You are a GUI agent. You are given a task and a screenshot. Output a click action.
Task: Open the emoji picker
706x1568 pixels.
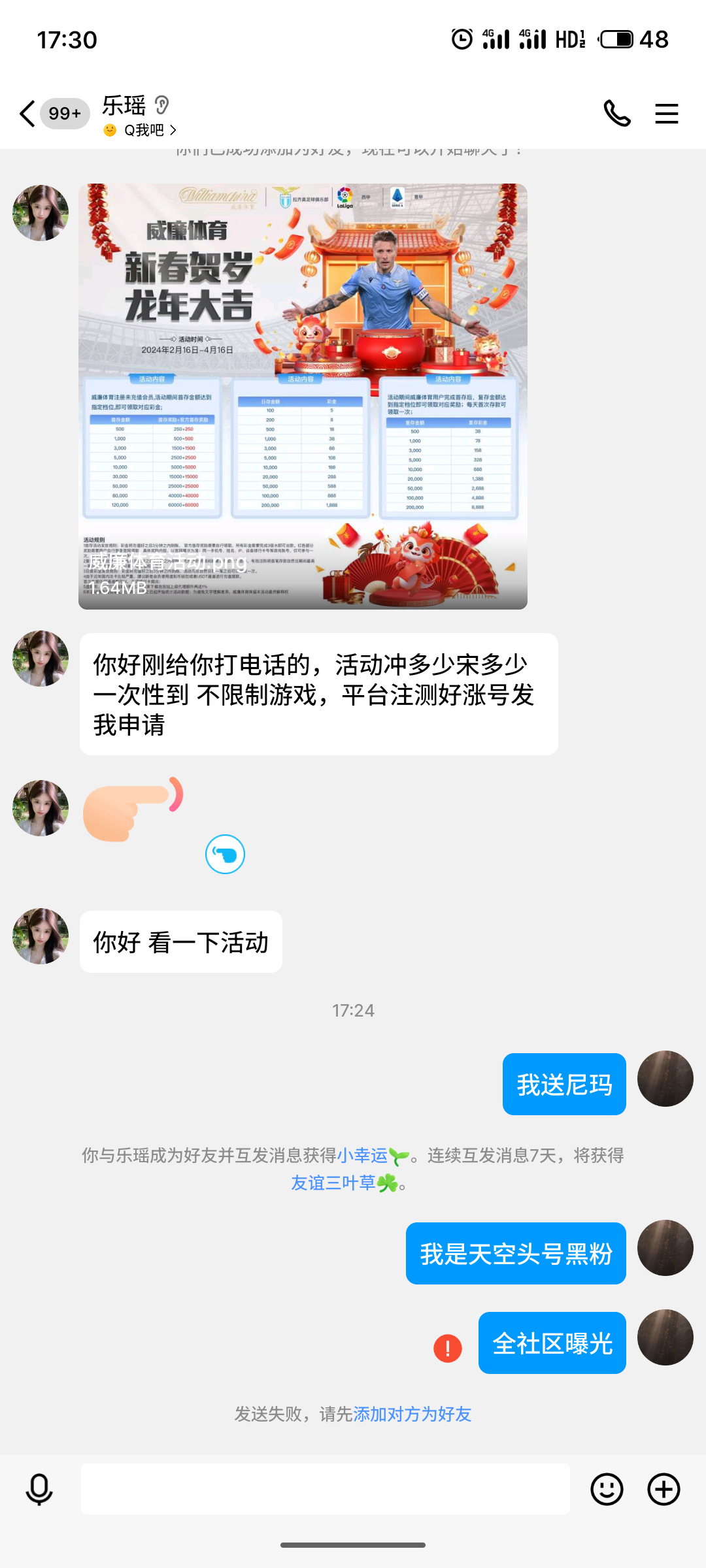click(607, 1490)
